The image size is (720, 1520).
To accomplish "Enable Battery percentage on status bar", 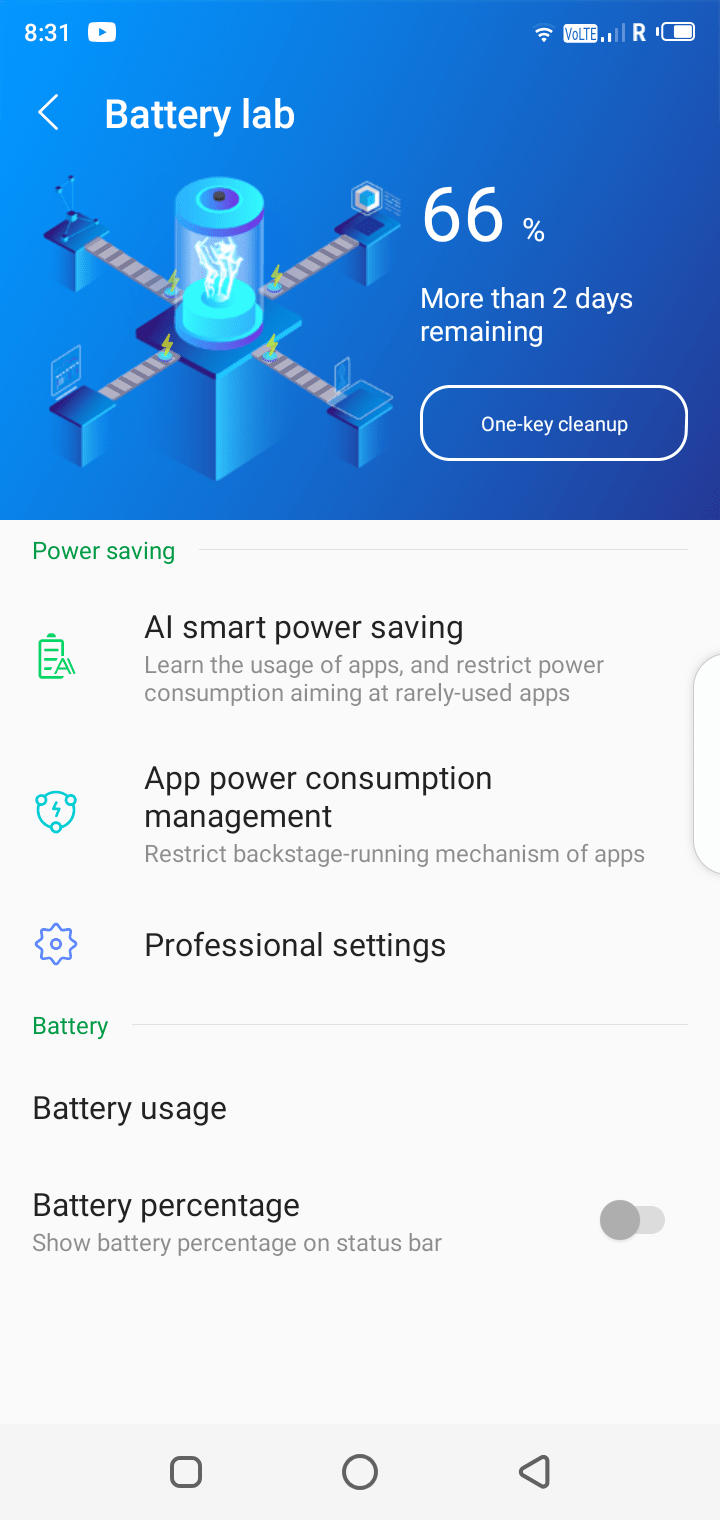I will point(632,1221).
